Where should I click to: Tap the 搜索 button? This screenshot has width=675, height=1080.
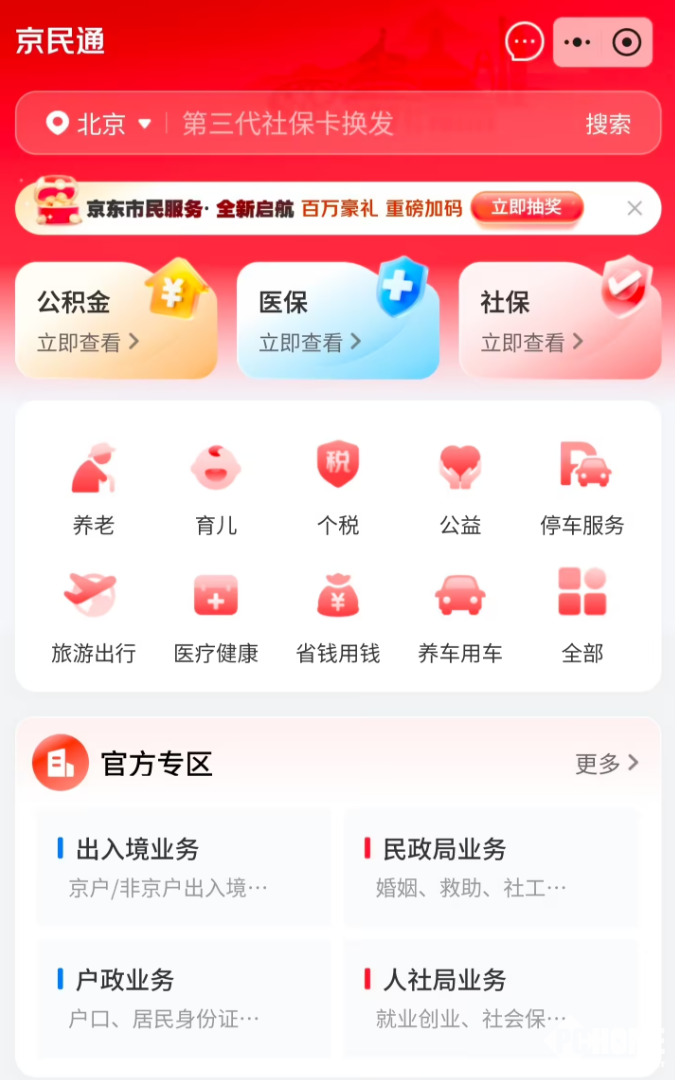point(608,124)
